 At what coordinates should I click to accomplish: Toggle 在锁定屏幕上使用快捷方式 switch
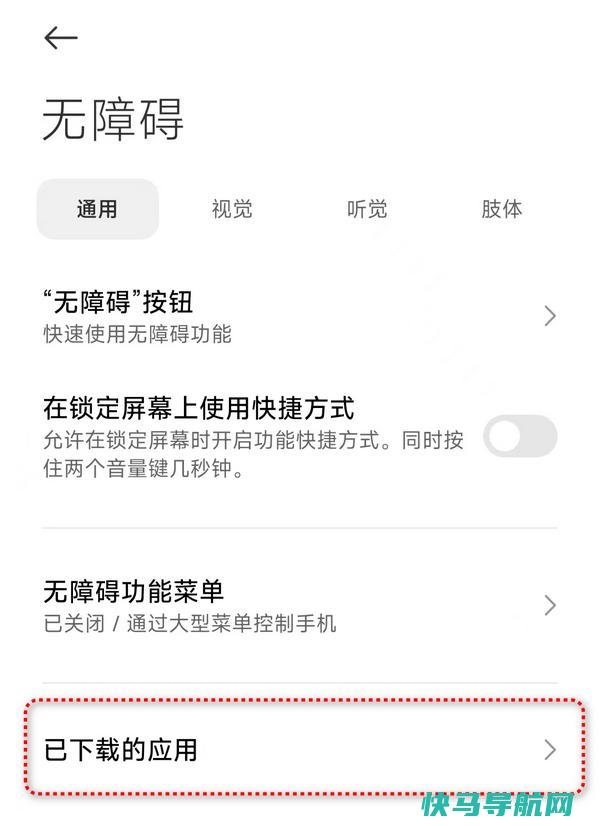(x=519, y=437)
